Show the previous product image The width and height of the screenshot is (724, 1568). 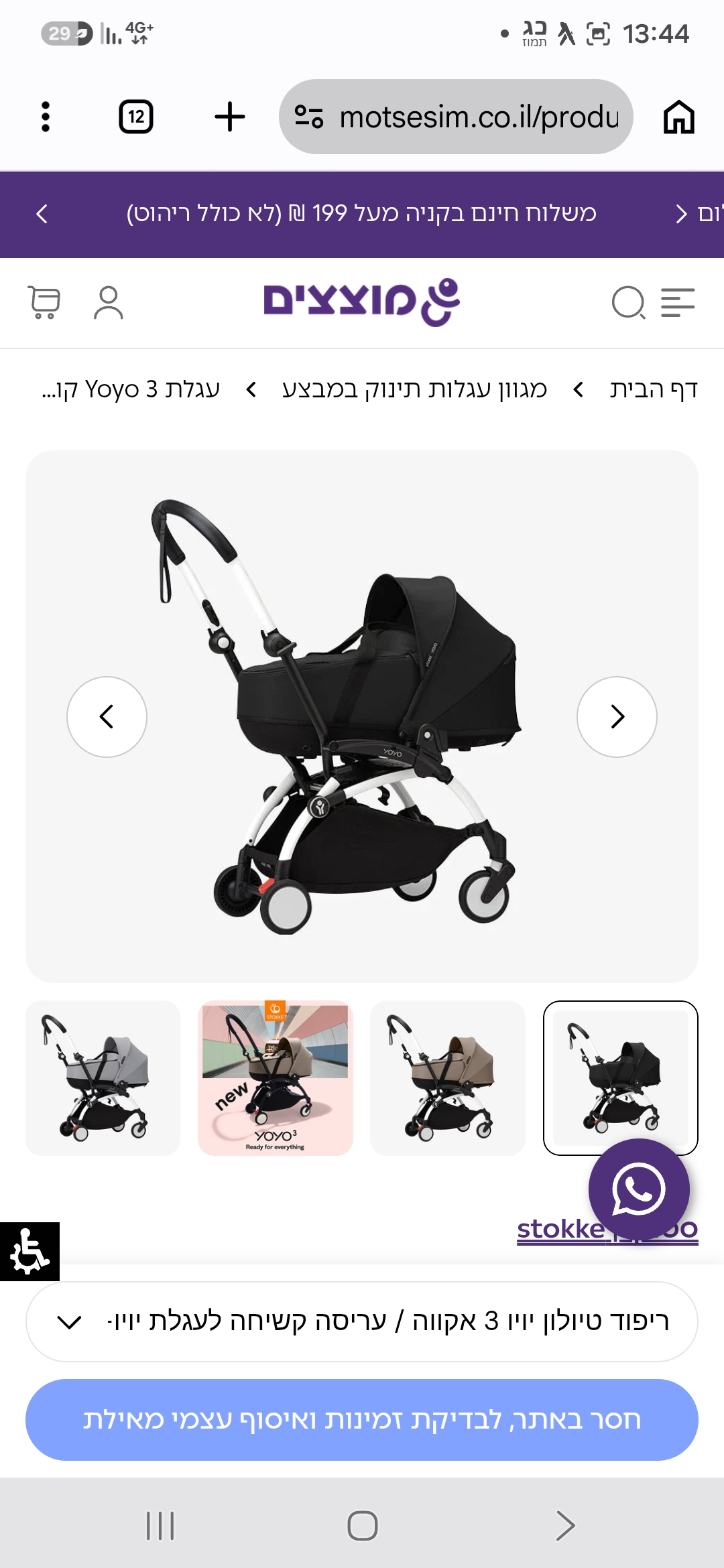pyautogui.click(x=107, y=717)
